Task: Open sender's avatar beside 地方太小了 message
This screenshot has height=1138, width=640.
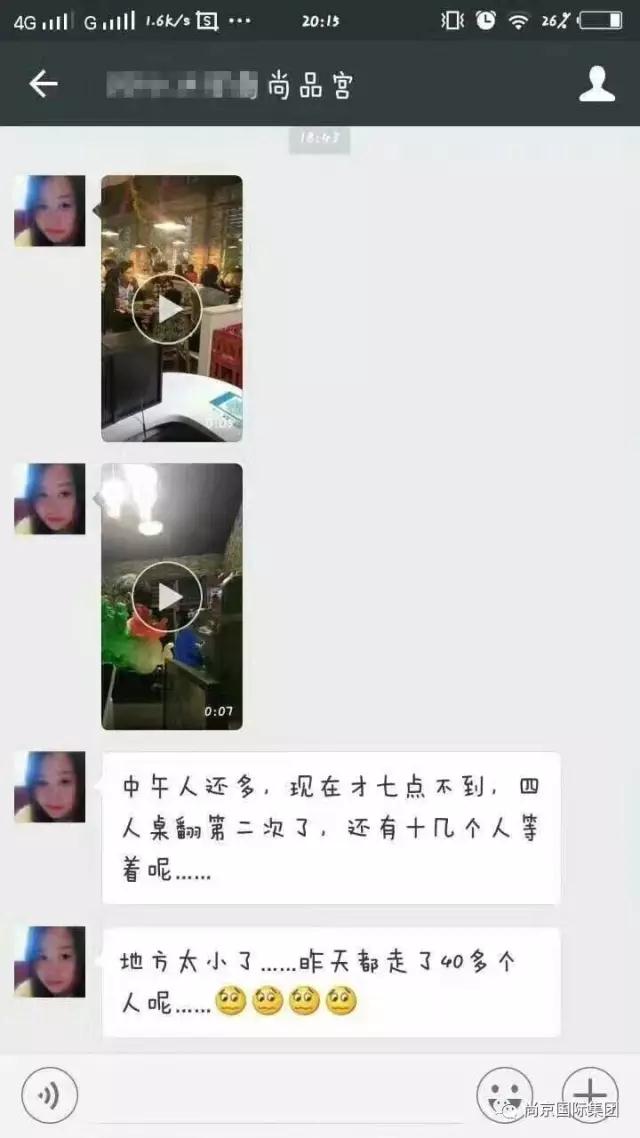Action: tap(49, 961)
